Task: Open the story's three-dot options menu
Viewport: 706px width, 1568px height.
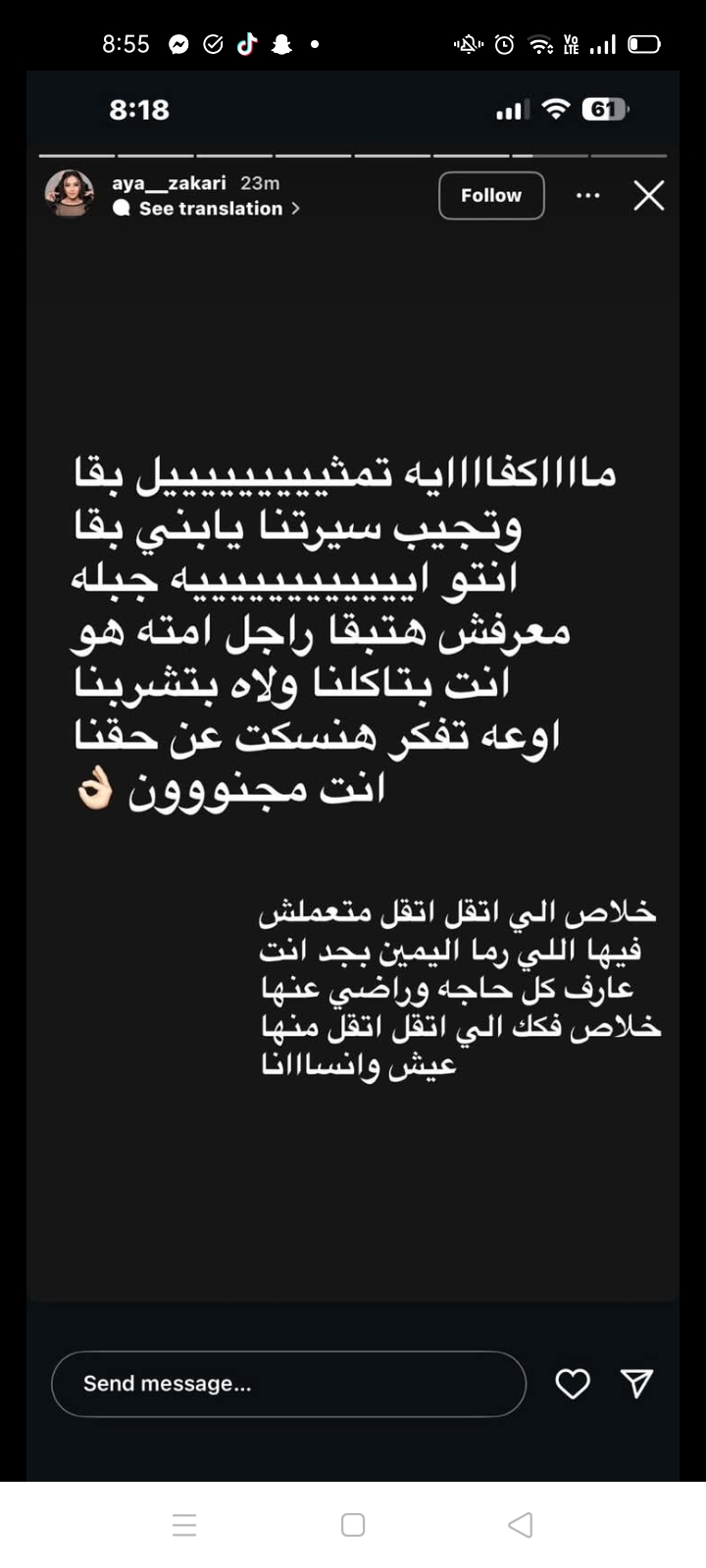Action: pyautogui.click(x=588, y=195)
